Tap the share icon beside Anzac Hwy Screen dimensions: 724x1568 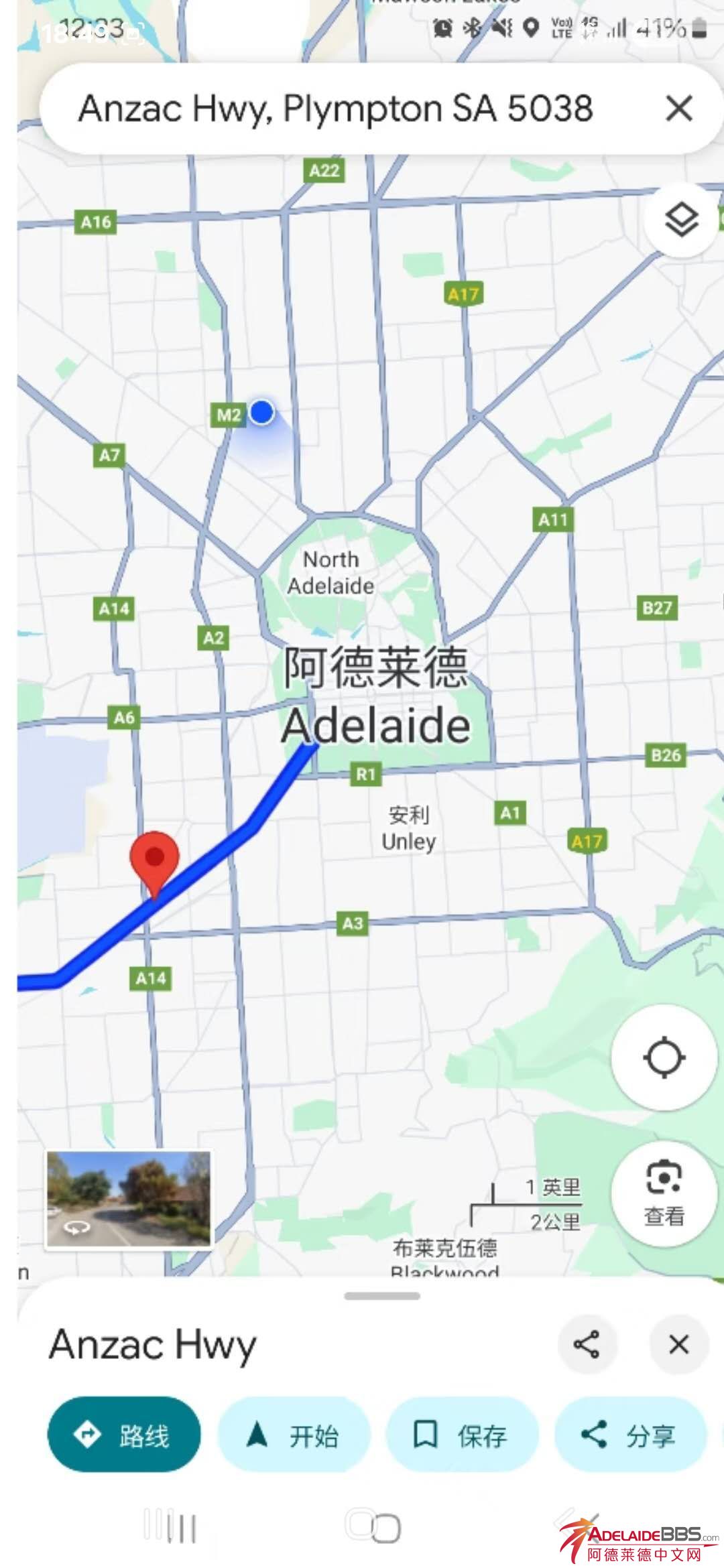[586, 1344]
